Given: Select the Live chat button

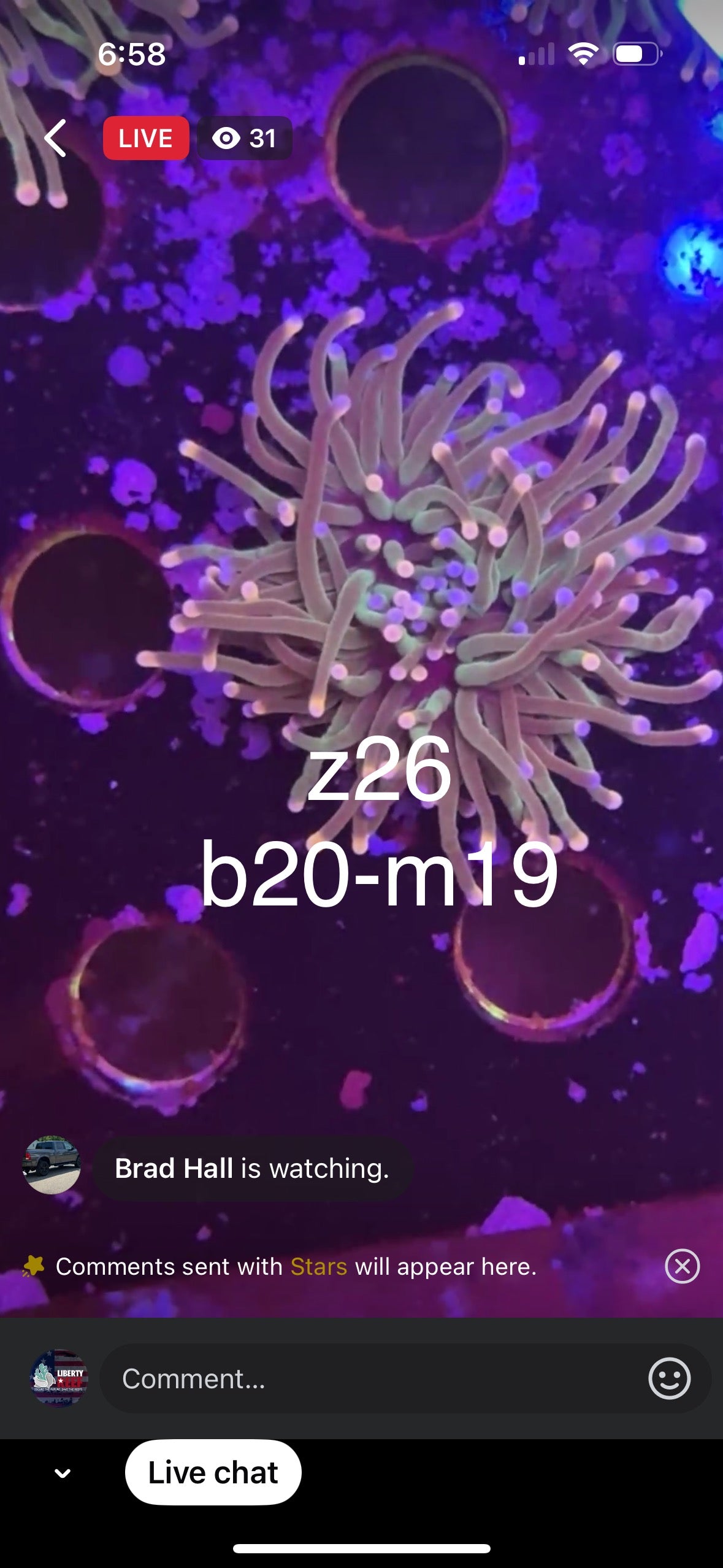Looking at the screenshot, I should click(213, 1472).
